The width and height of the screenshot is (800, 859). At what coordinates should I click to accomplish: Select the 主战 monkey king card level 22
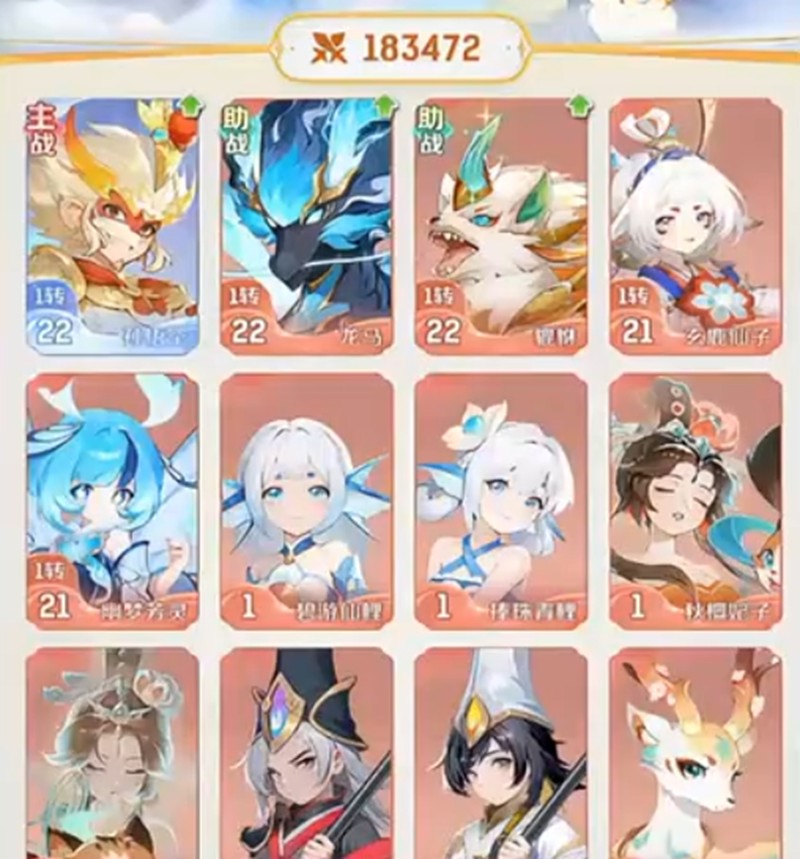click(112, 225)
